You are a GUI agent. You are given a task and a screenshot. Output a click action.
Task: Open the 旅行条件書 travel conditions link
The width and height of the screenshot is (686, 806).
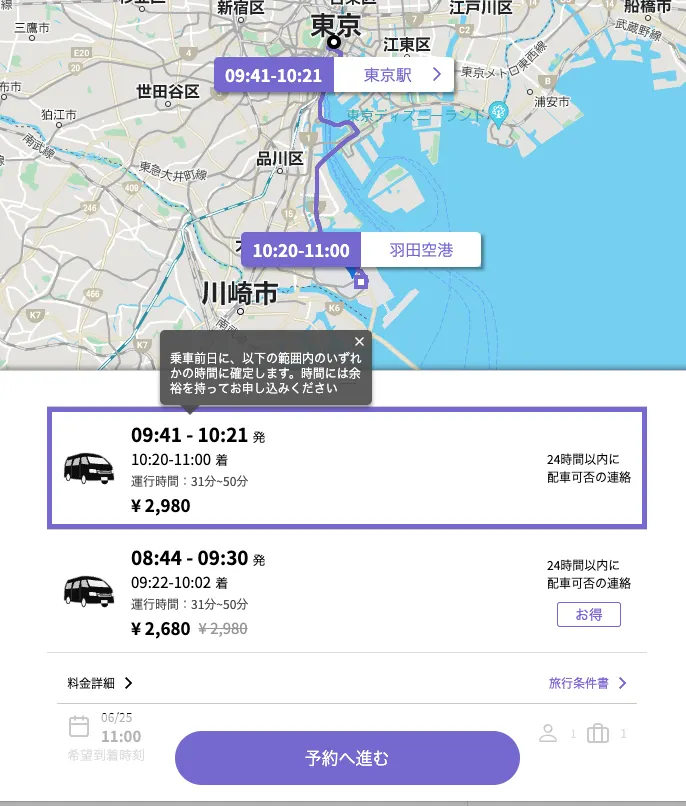tap(587, 683)
